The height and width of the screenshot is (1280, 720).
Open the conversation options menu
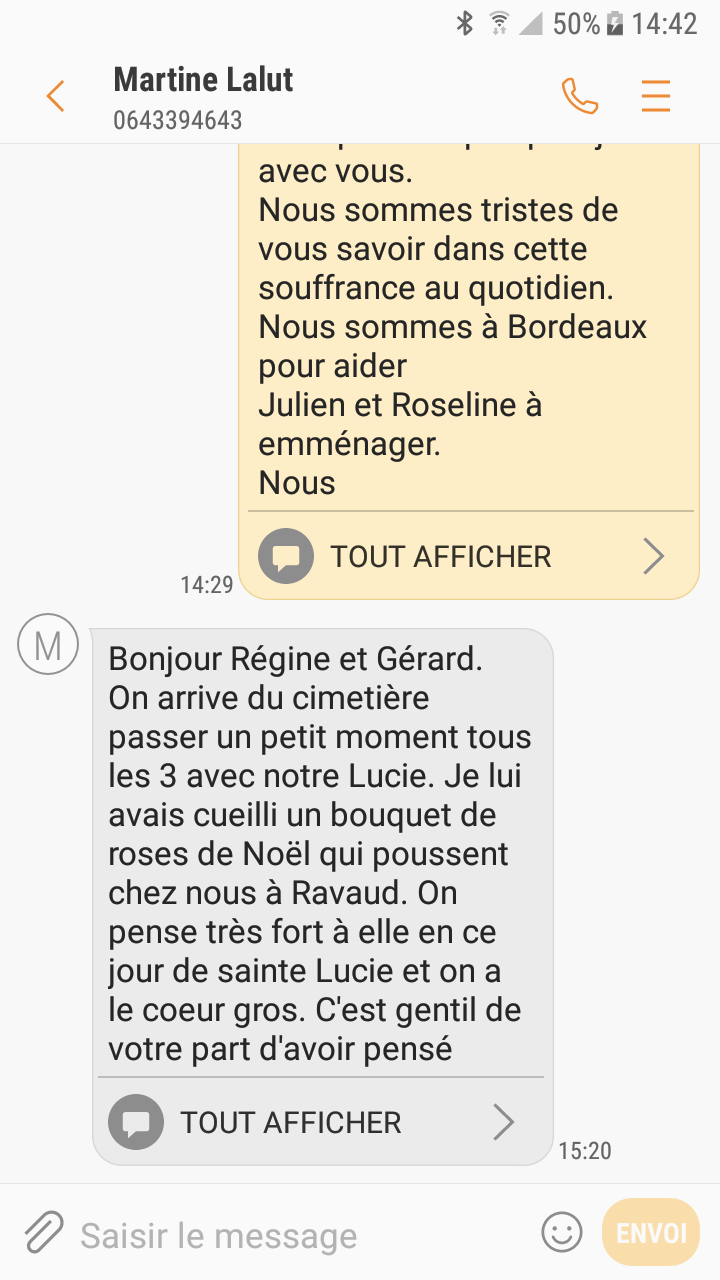pyautogui.click(x=655, y=97)
